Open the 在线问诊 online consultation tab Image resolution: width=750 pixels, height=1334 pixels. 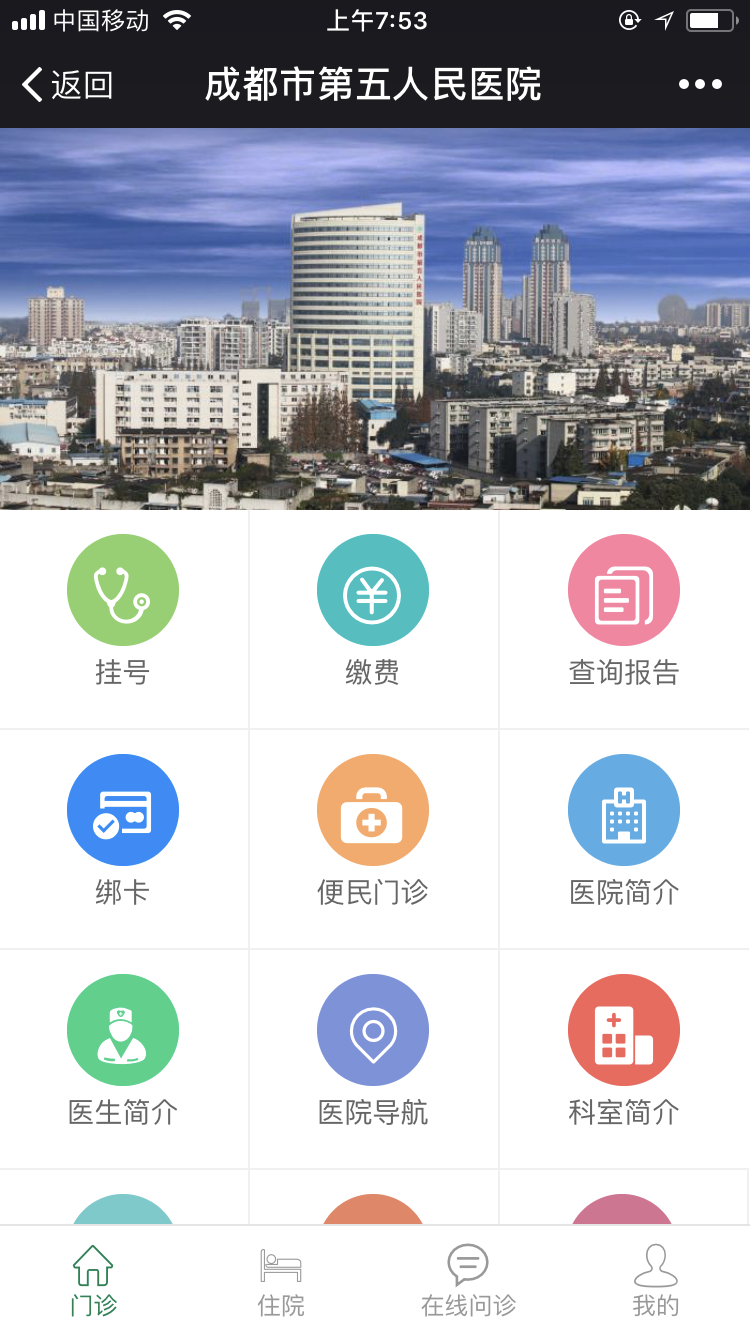[x=468, y=1280]
